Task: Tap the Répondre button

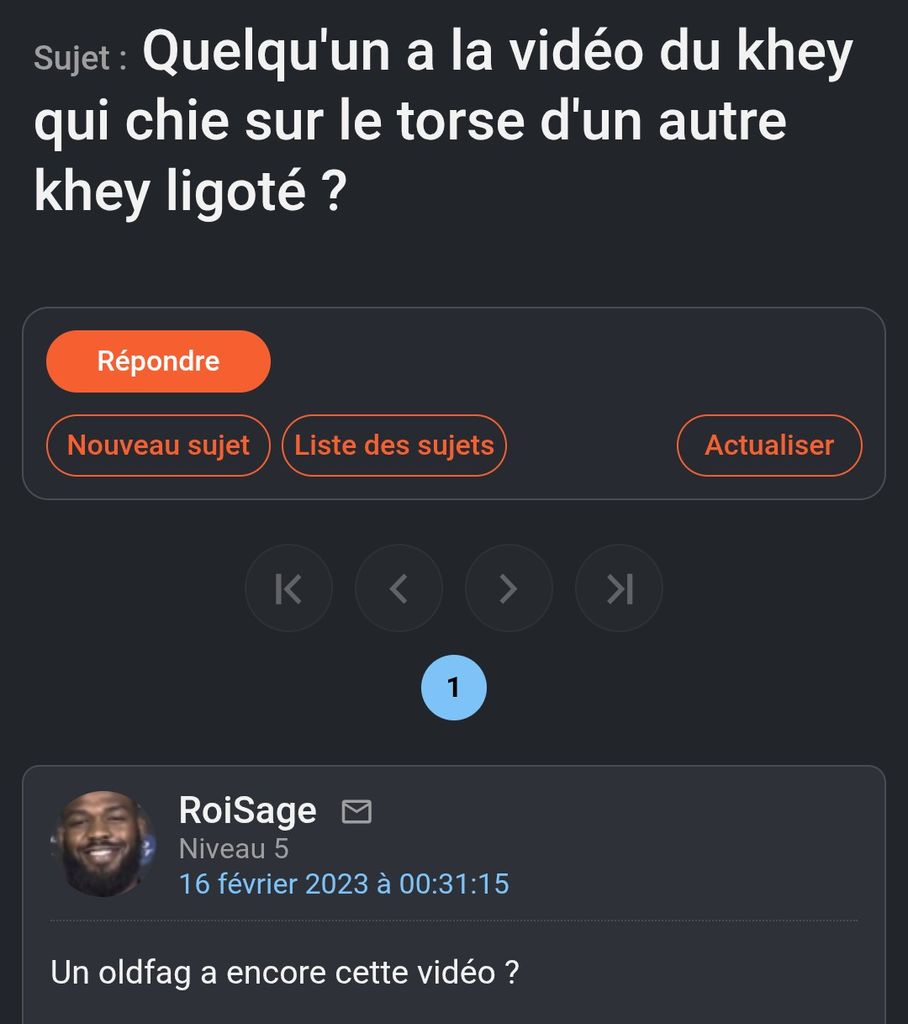Action: coord(158,361)
